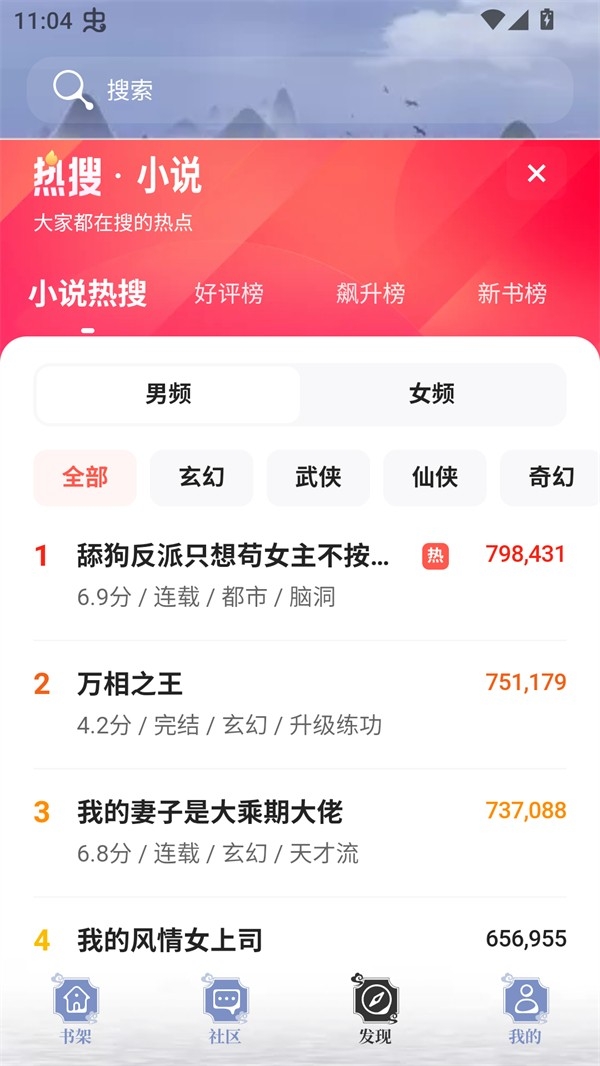The image size is (600, 1066).
Task: Select the 男频 segment
Action: (x=168, y=394)
